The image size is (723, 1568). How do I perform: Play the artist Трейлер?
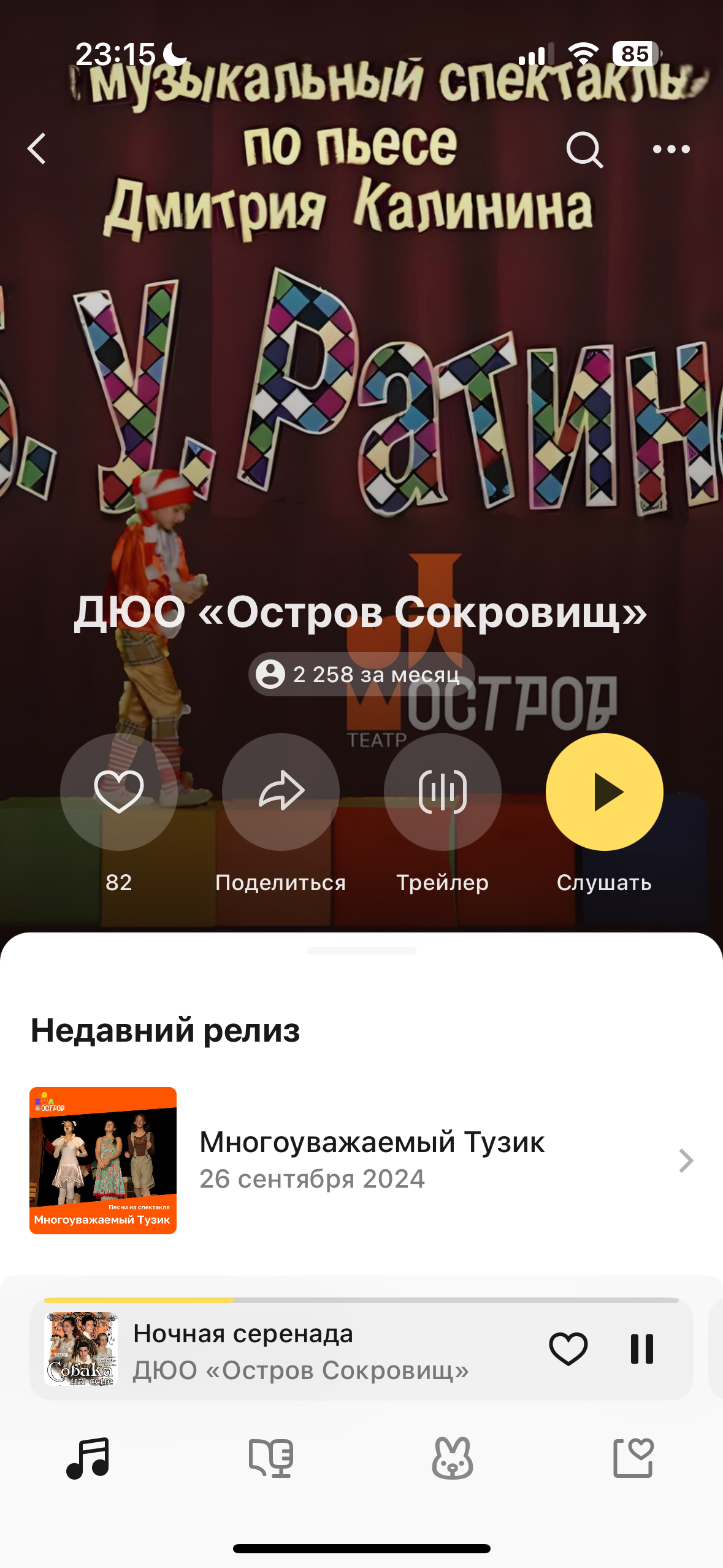(x=442, y=791)
